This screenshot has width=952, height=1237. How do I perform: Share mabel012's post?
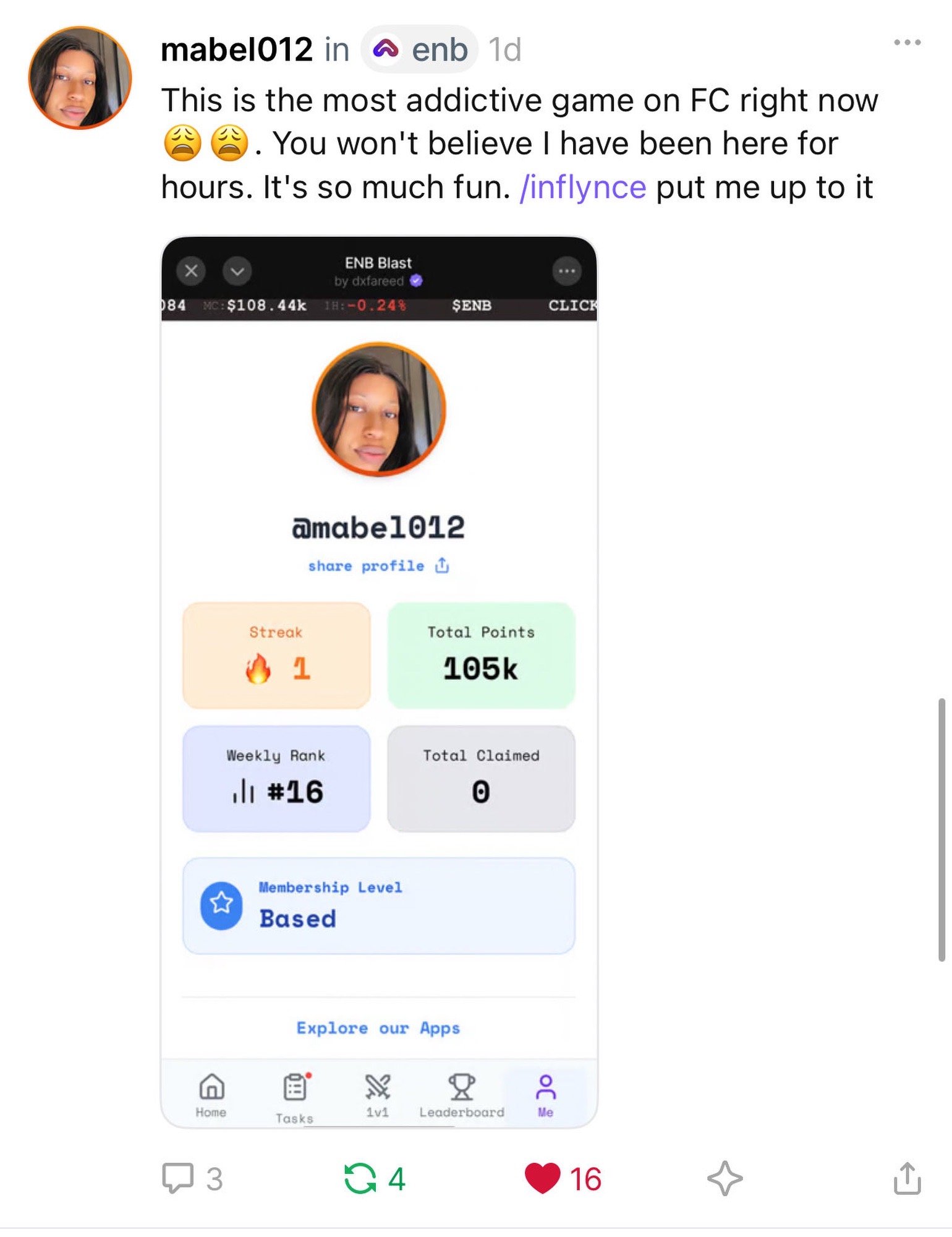[x=907, y=1178]
